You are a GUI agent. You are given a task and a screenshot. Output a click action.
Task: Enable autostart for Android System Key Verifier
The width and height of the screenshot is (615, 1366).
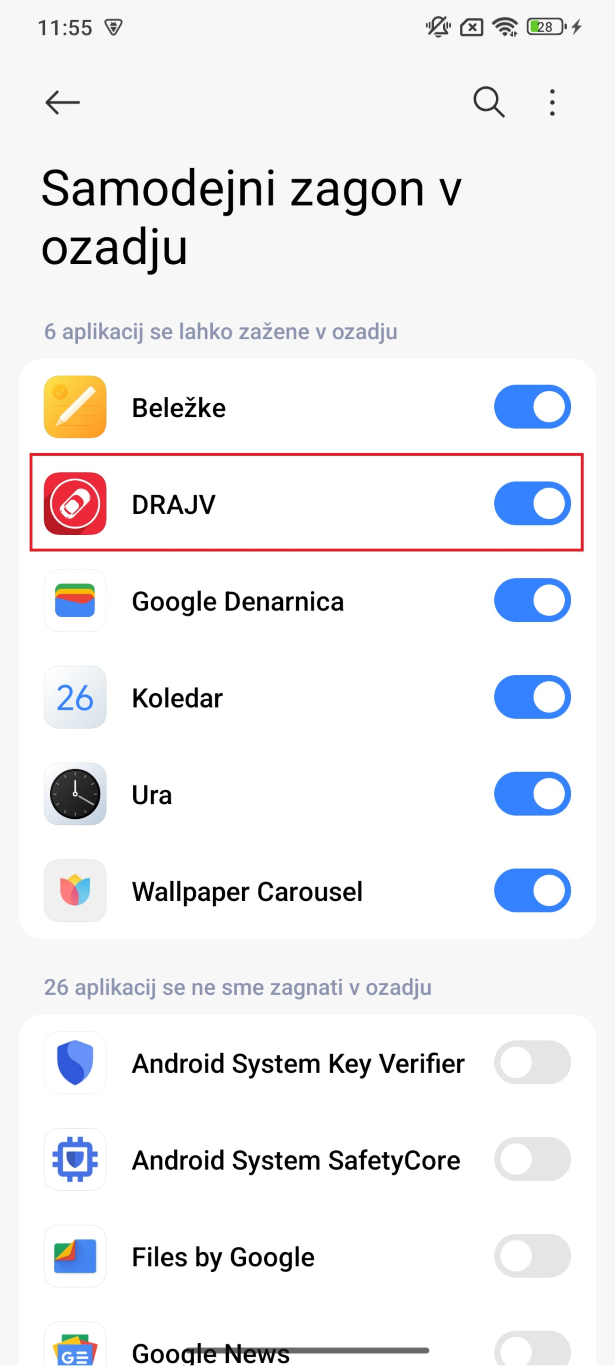pos(532,1063)
